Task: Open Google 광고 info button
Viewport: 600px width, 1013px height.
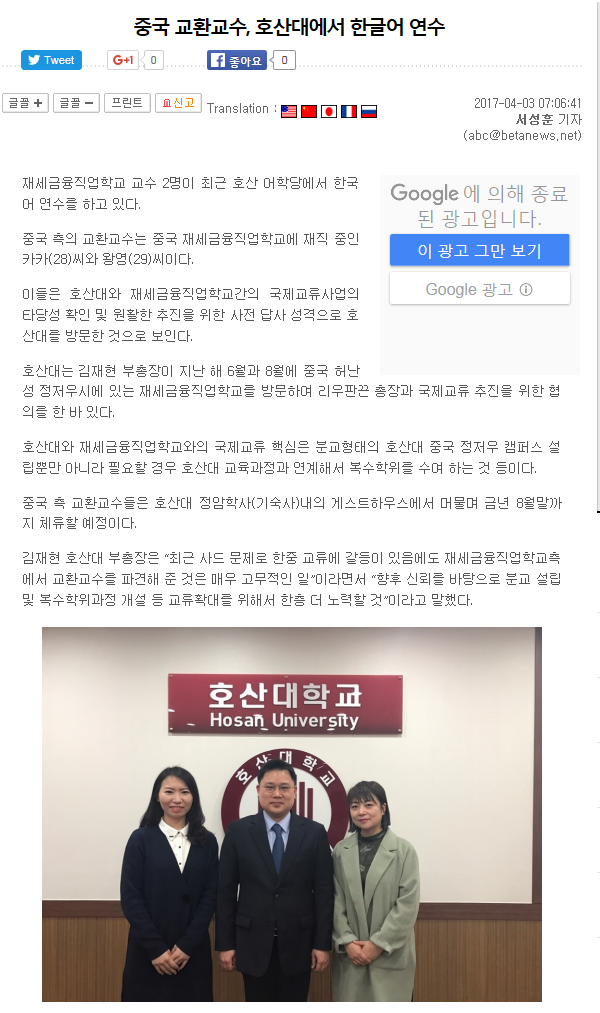Action: (479, 289)
